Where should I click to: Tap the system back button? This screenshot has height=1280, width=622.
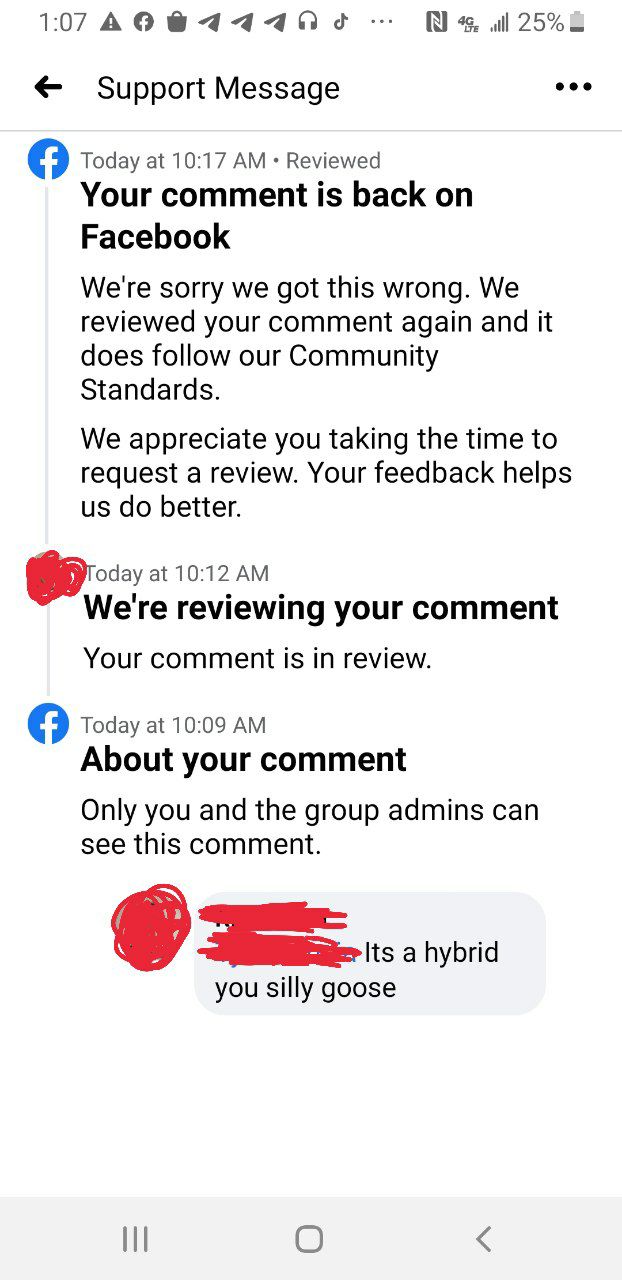[484, 1239]
